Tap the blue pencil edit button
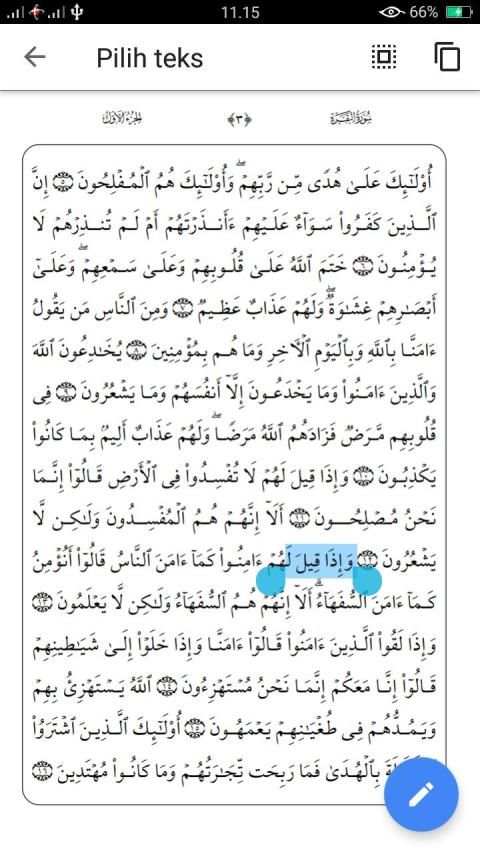 point(421,794)
